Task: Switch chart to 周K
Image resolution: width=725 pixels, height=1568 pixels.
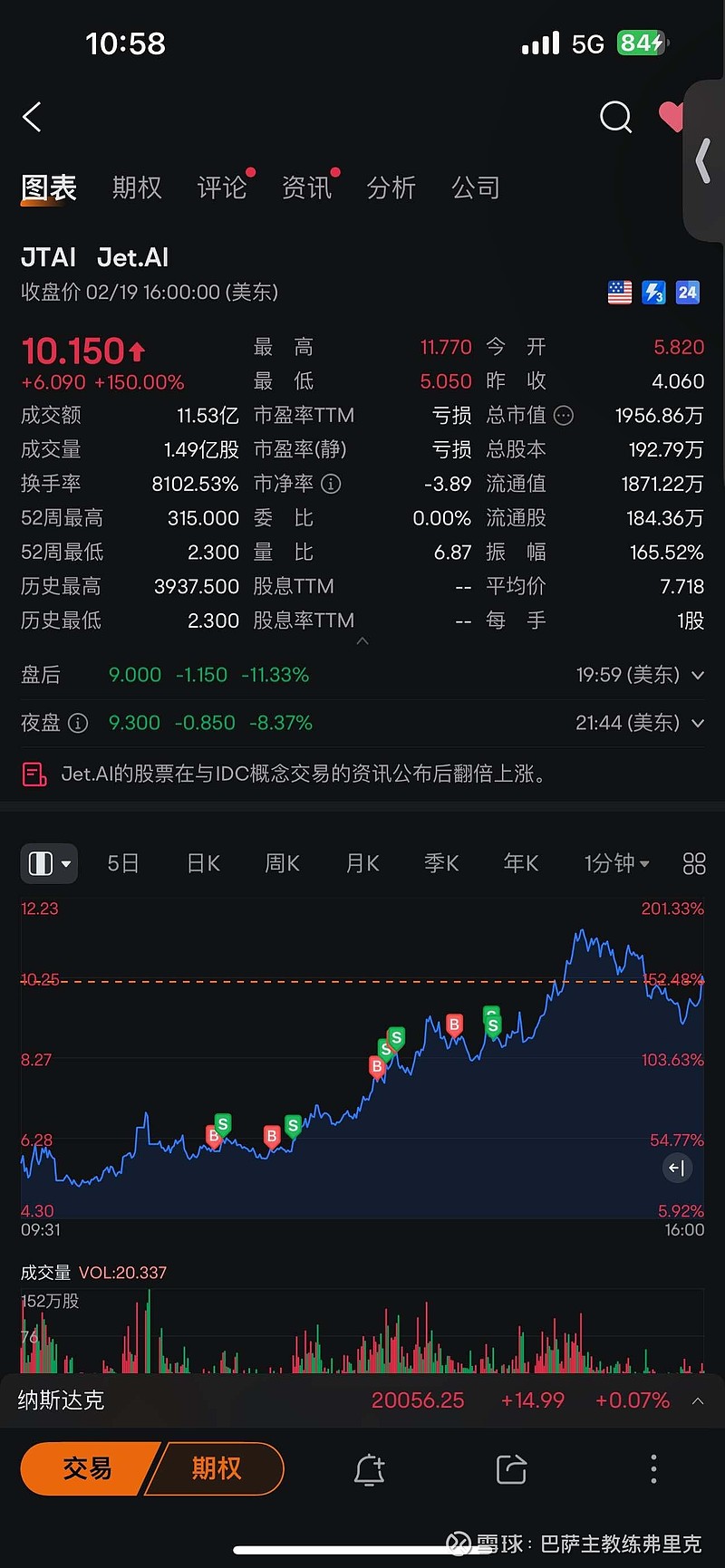Action: pos(282,863)
